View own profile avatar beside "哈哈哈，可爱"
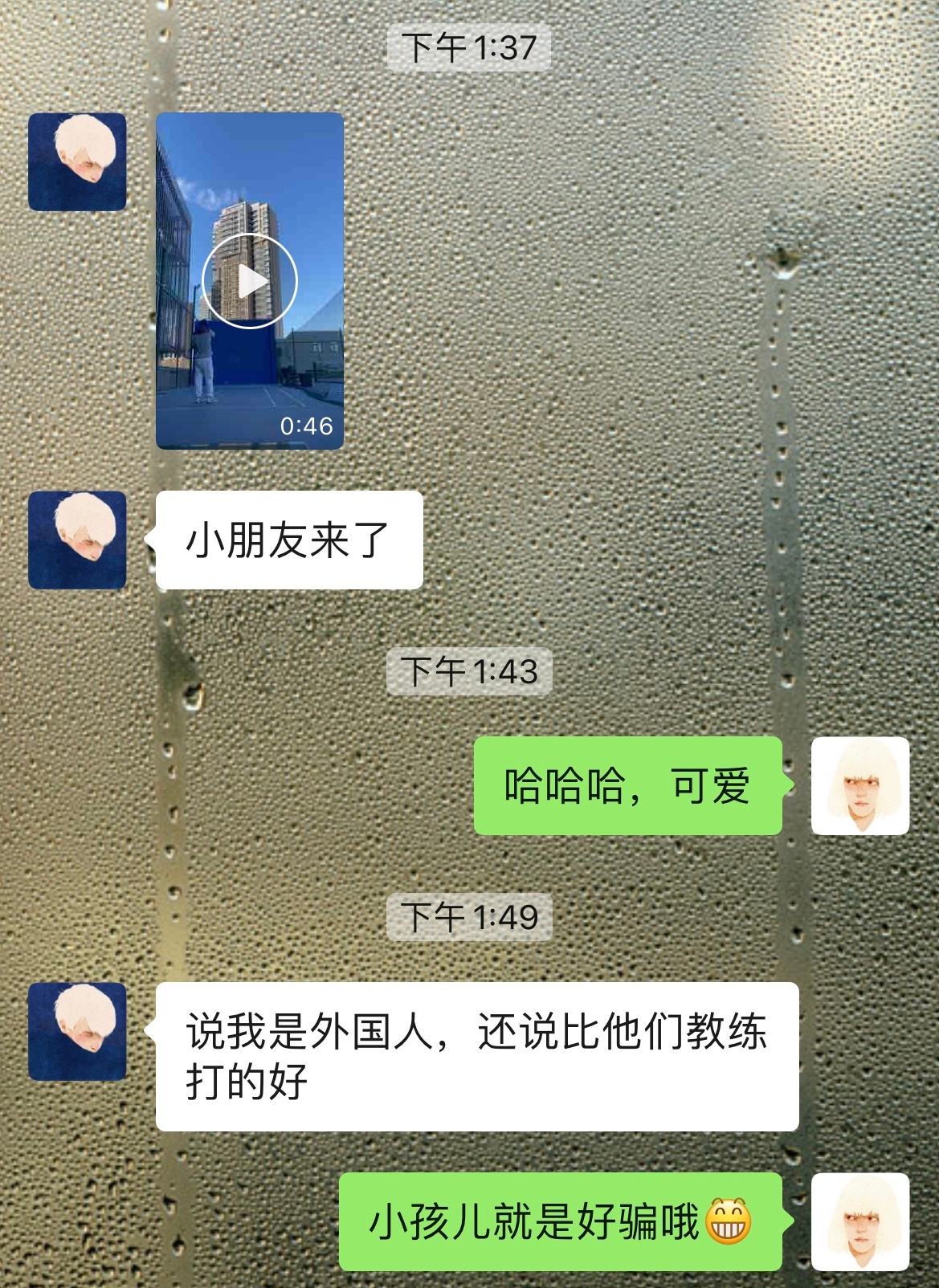Viewport: 939px width, 1288px height. [x=860, y=785]
